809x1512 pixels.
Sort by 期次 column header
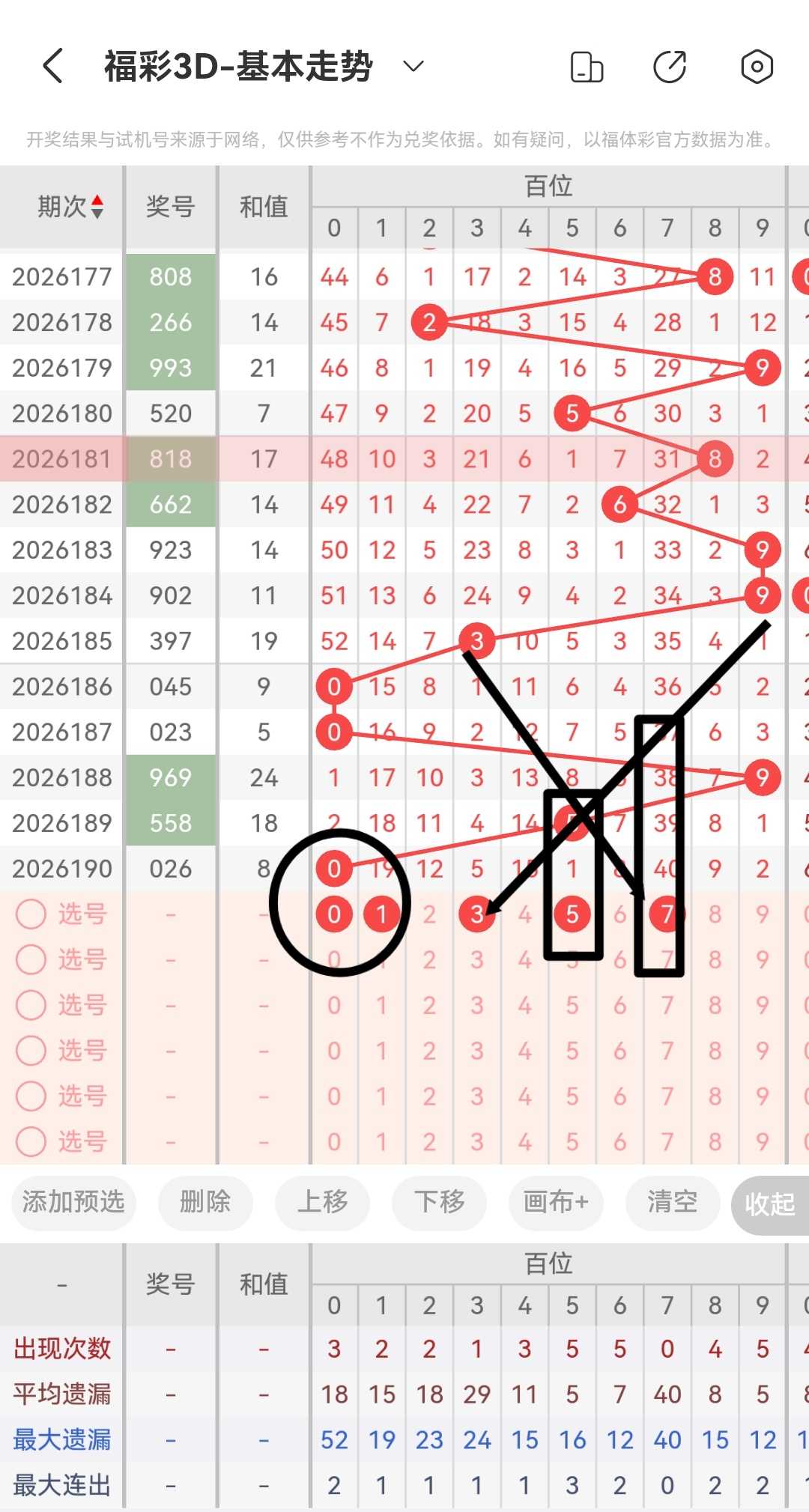coord(70,206)
